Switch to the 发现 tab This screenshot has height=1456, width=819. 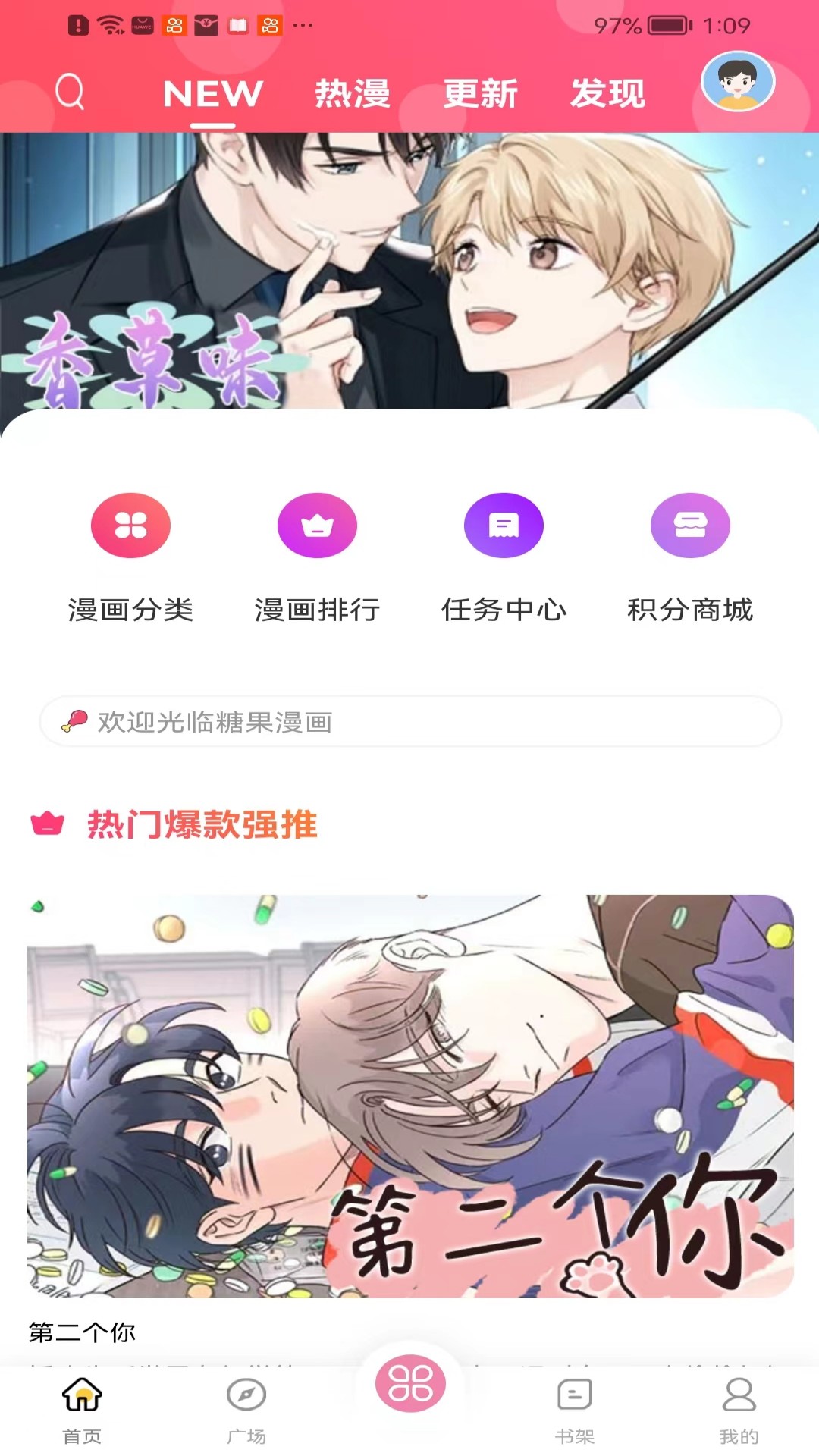tap(607, 94)
